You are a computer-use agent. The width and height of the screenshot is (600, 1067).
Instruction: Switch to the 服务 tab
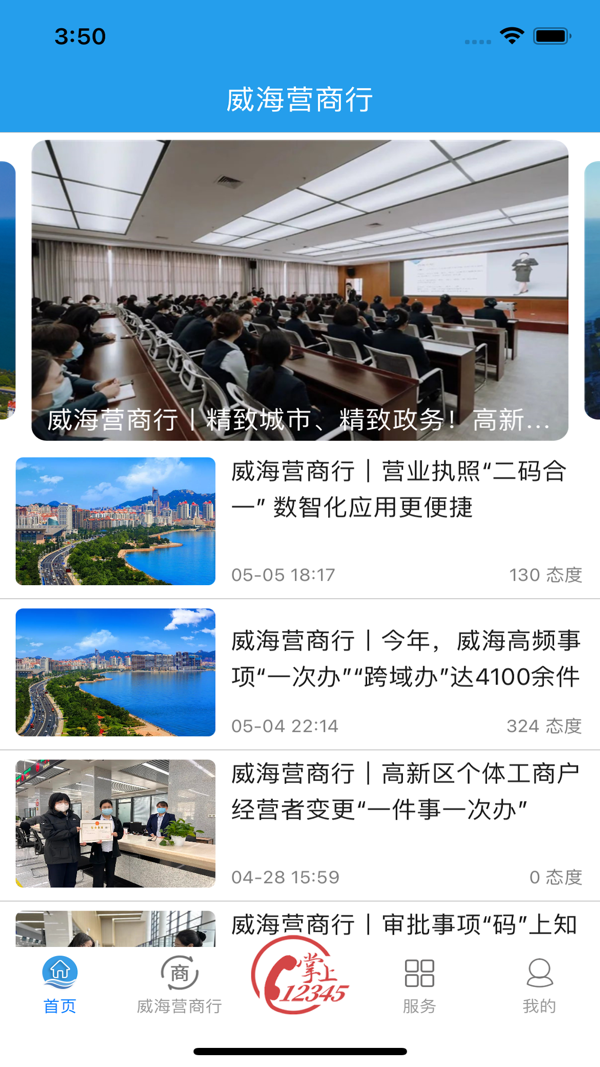point(419,985)
